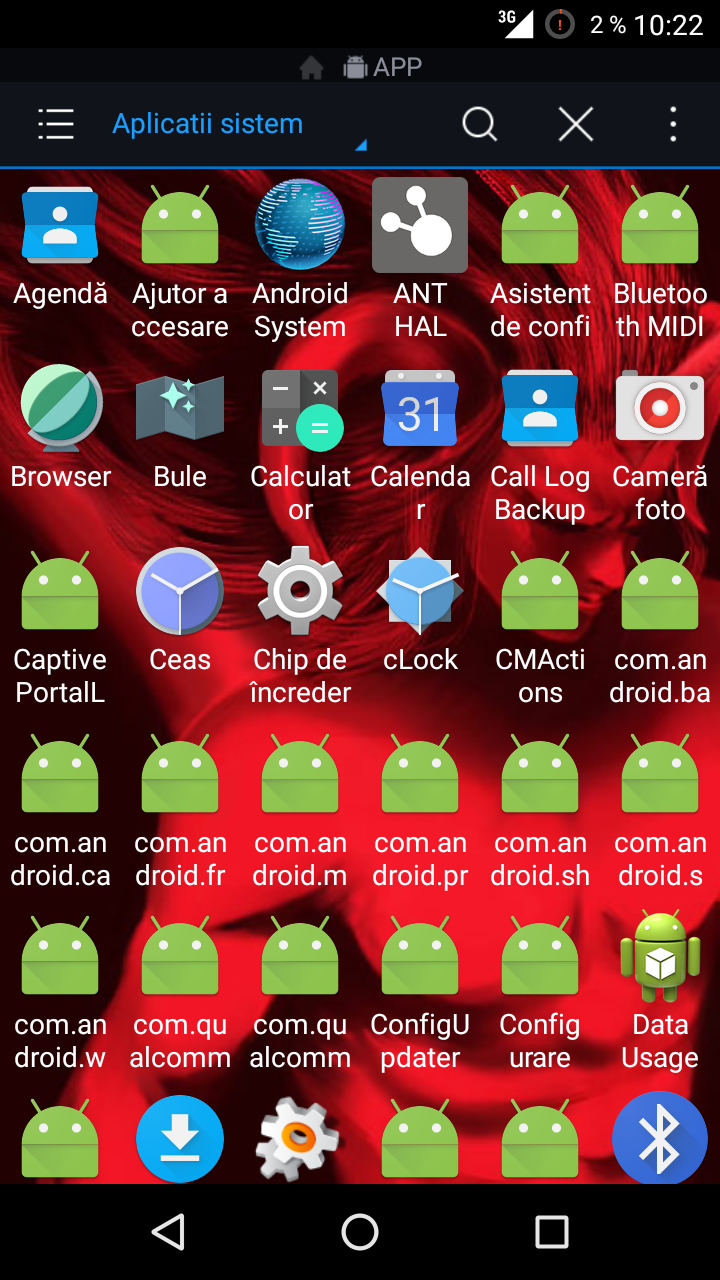Viewport: 720px width, 1280px height.
Task: Open the three-dot overflow menu
Action: click(673, 124)
